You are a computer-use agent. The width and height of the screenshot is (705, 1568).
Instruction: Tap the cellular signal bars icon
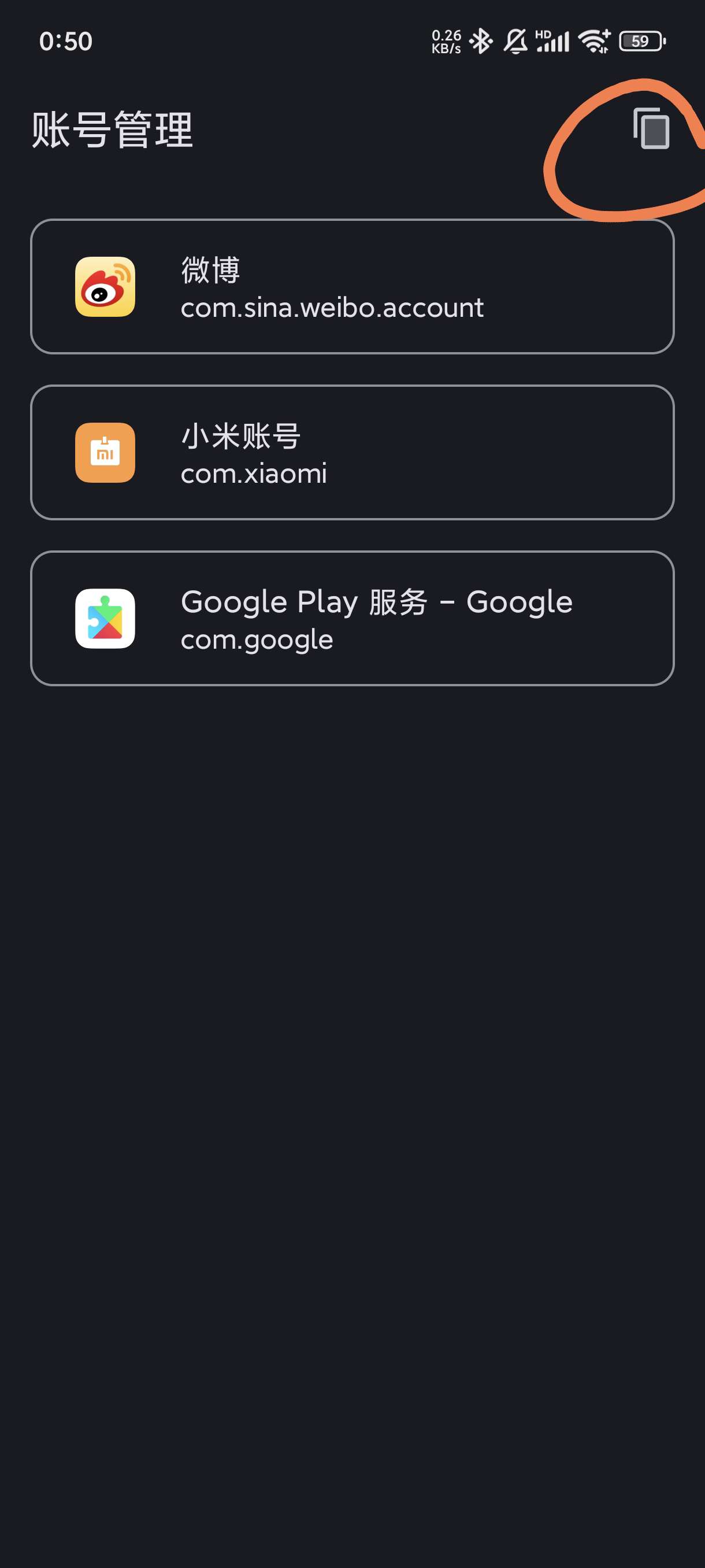click(x=556, y=42)
